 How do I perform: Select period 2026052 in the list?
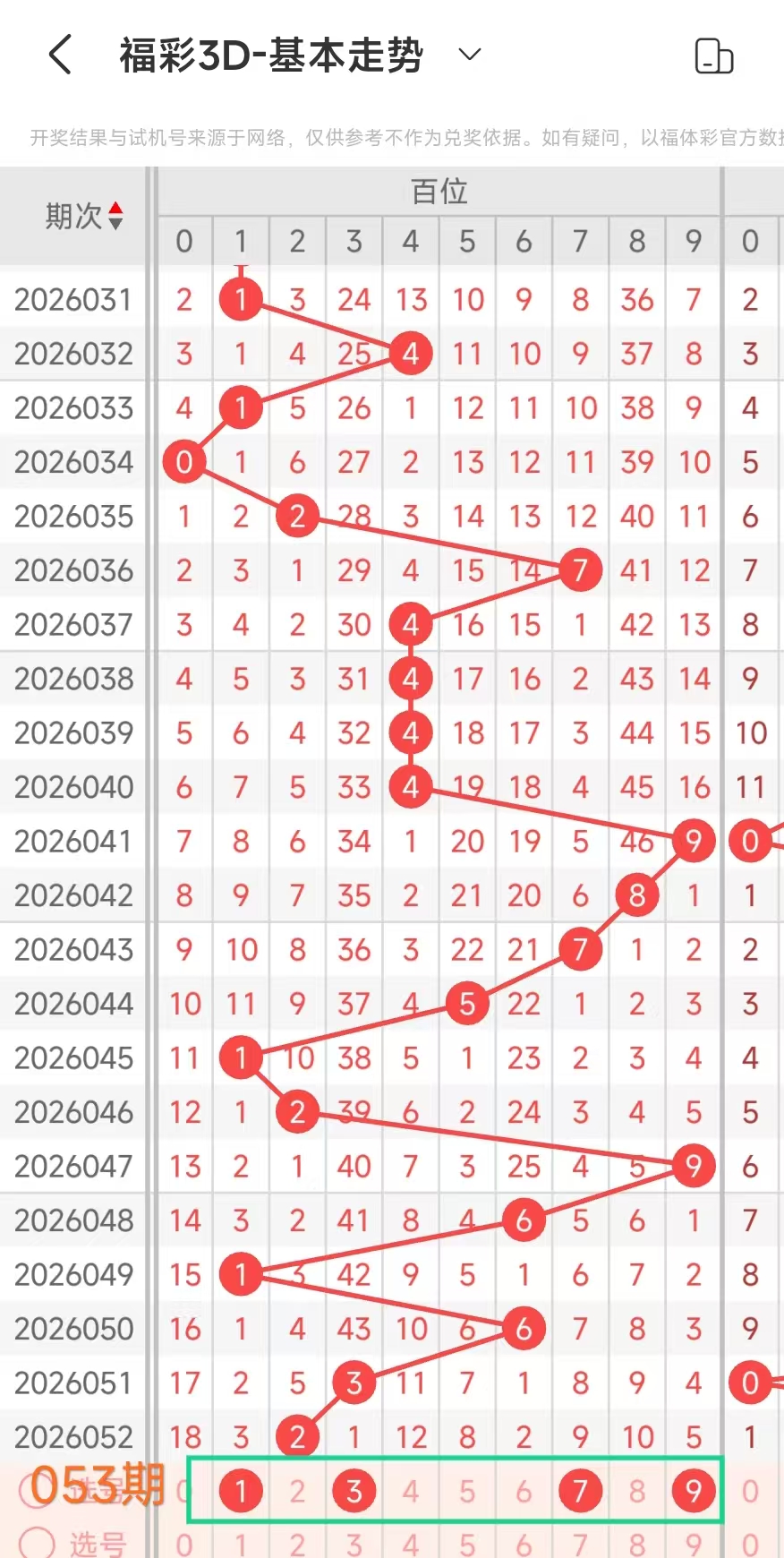tap(73, 1436)
